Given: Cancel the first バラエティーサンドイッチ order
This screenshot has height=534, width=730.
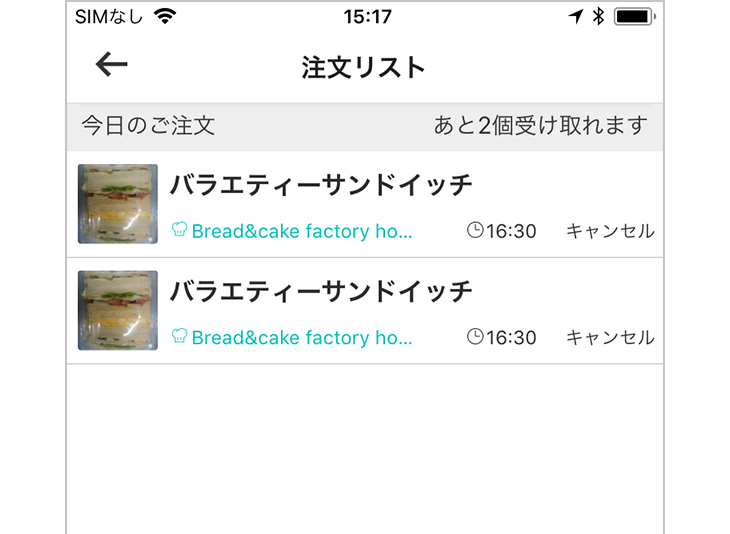Looking at the screenshot, I should coord(610,231).
